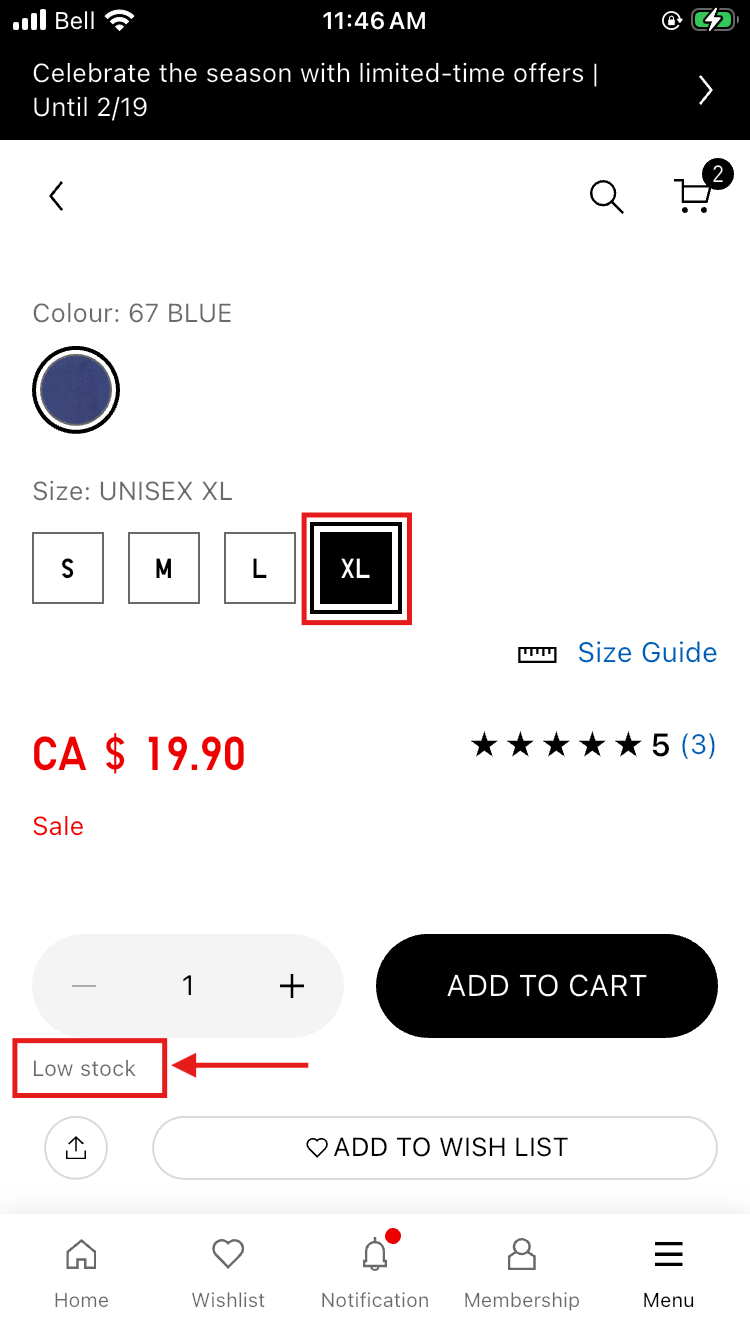Share this product

click(76, 1148)
